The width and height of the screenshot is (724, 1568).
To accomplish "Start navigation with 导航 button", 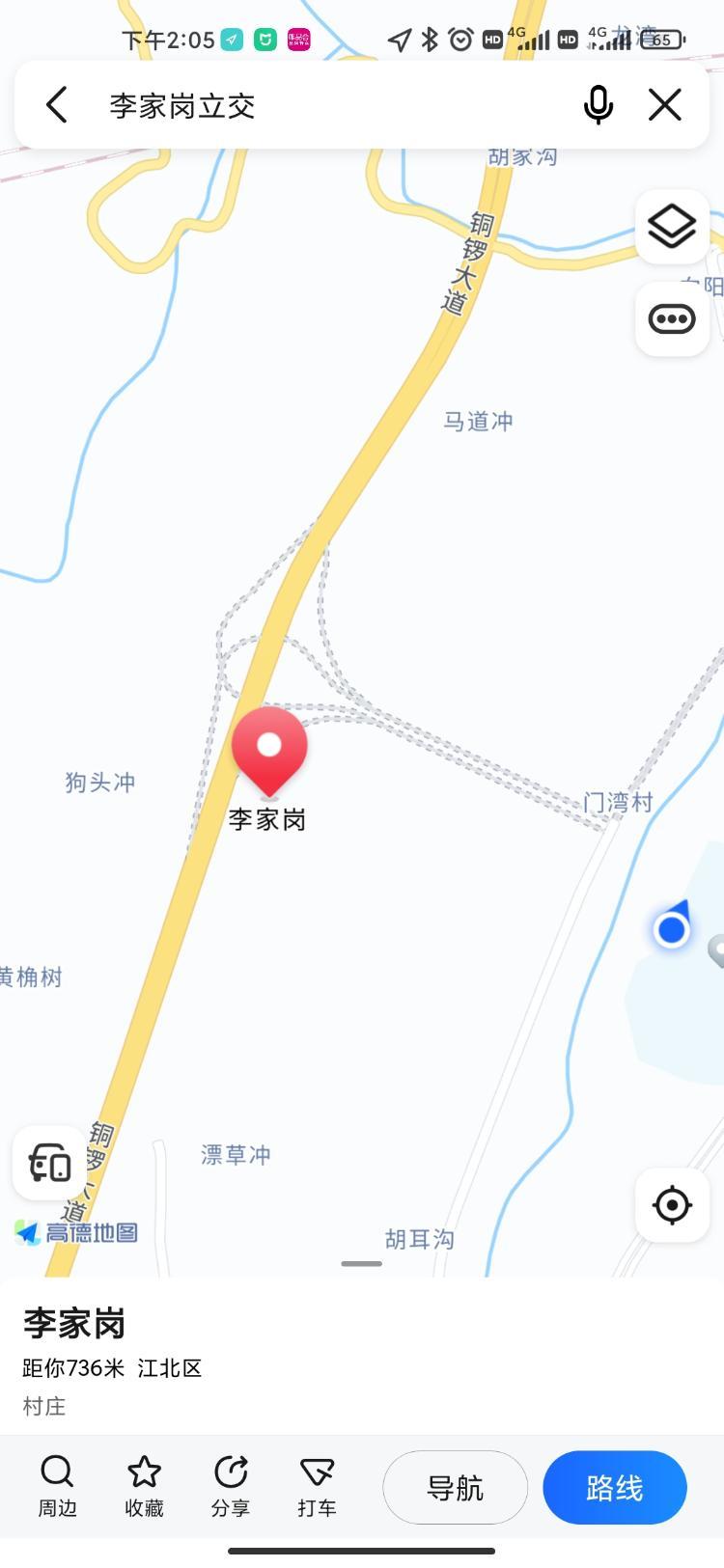I will pyautogui.click(x=455, y=1487).
